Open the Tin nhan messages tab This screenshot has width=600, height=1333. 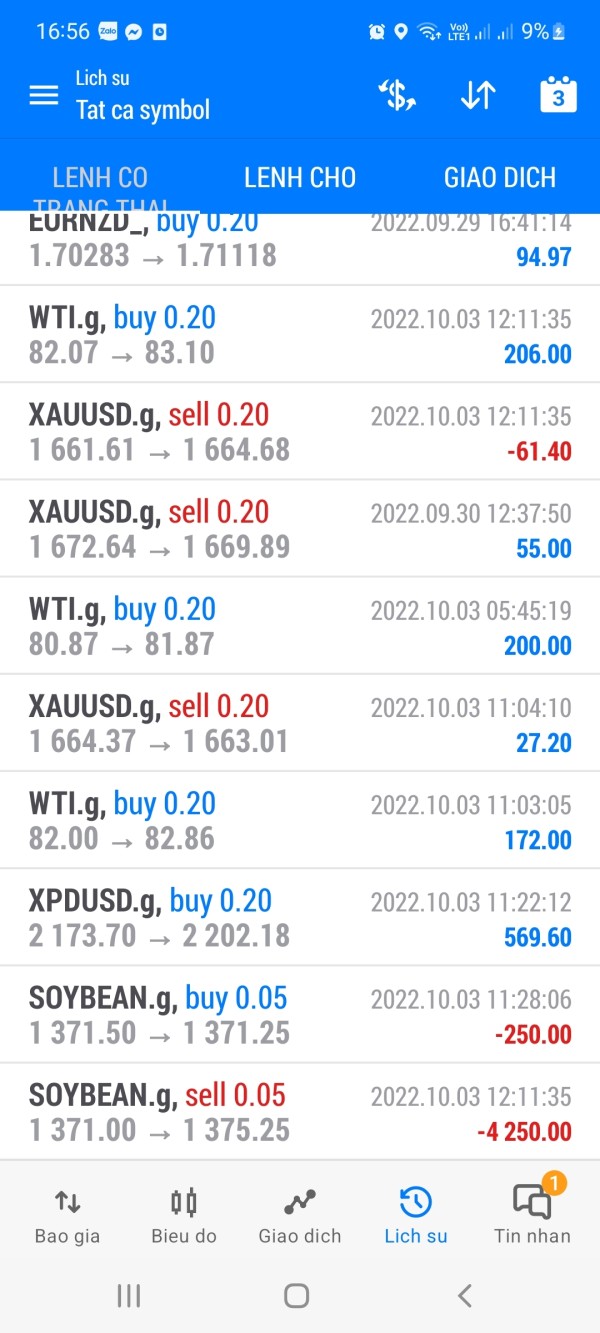(532, 1215)
